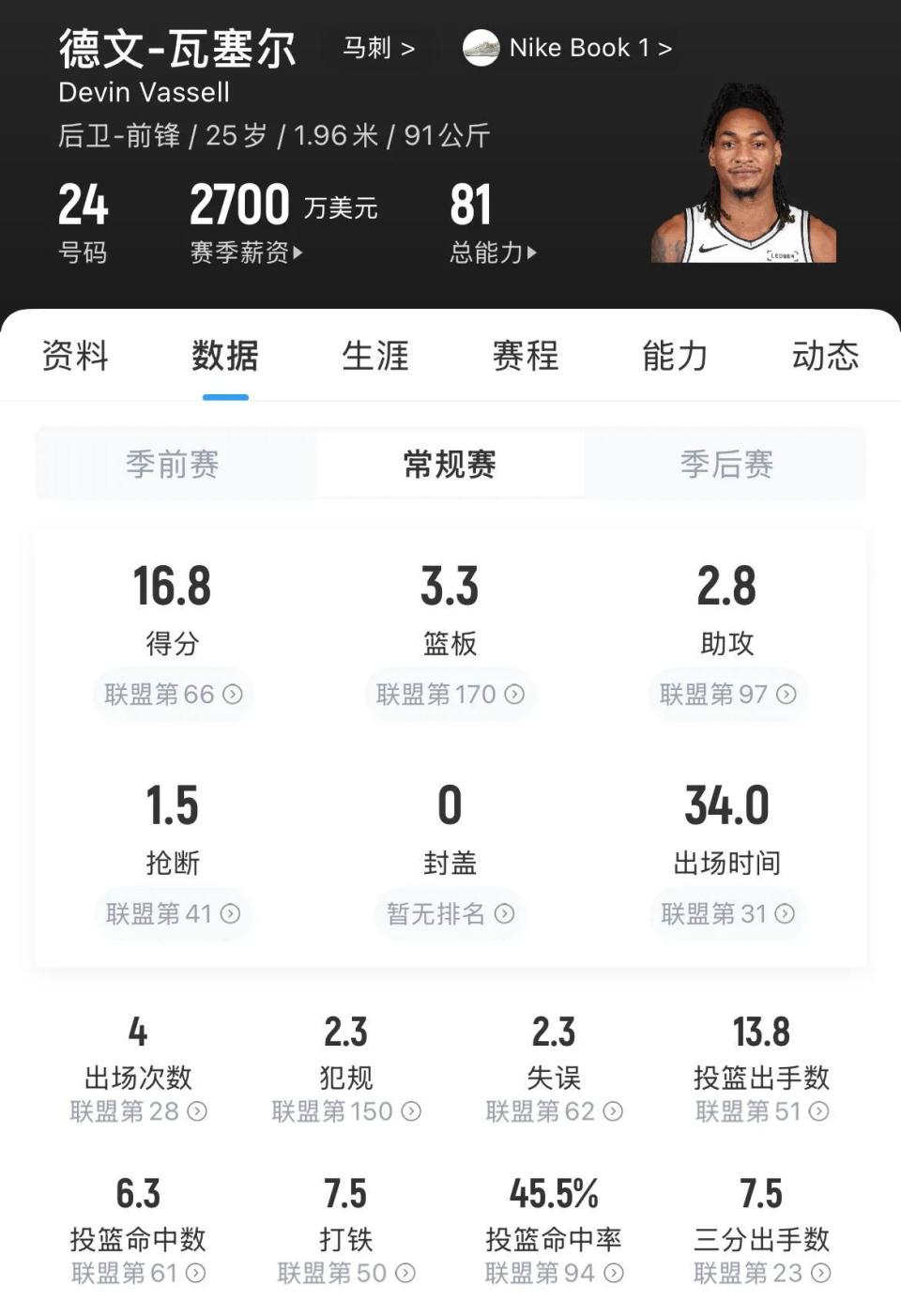Switch to the 能力 tab
Image resolution: width=901 pixels, height=1316 pixels.
tap(675, 357)
